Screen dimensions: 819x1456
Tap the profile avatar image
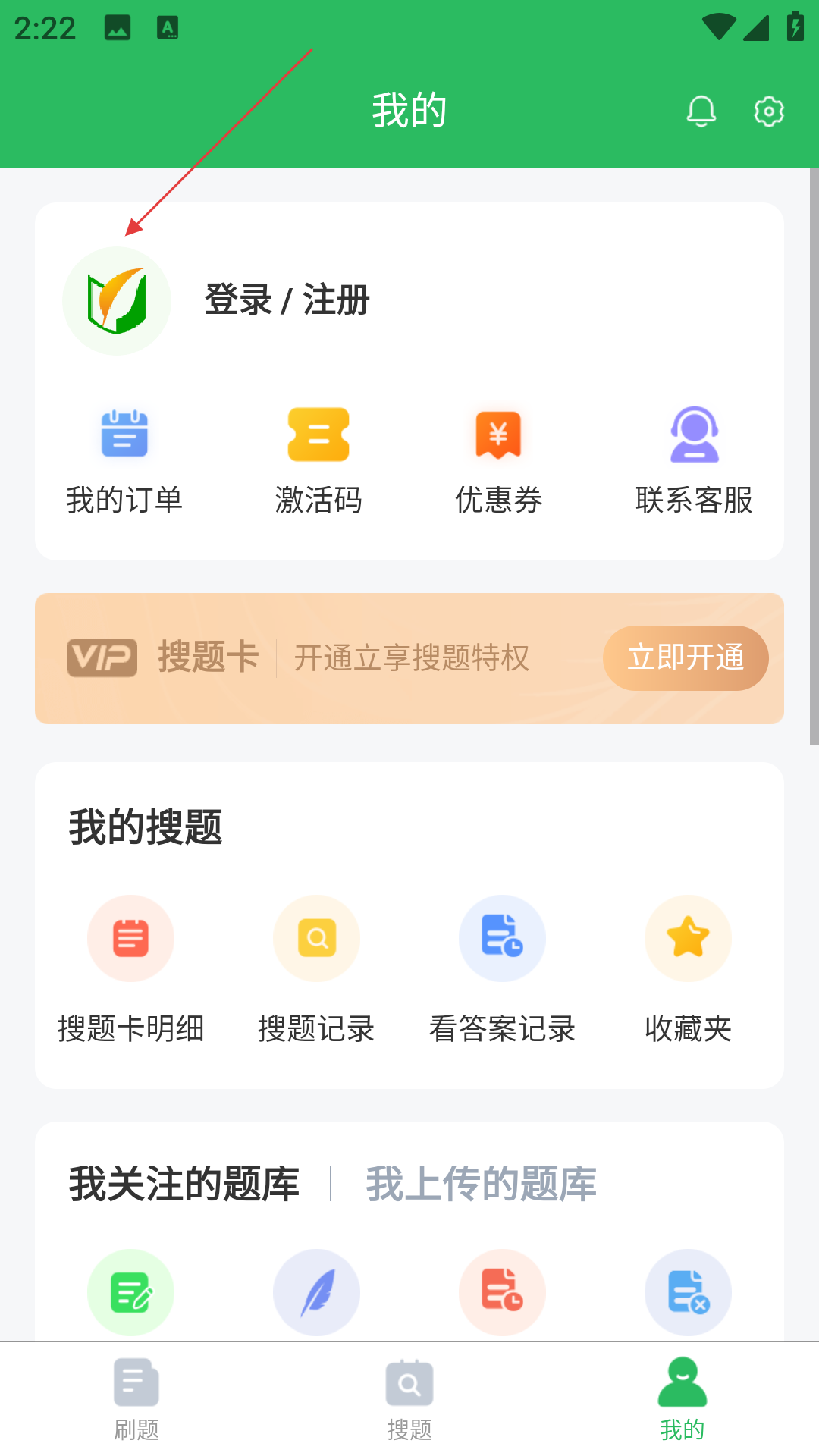coord(117,301)
